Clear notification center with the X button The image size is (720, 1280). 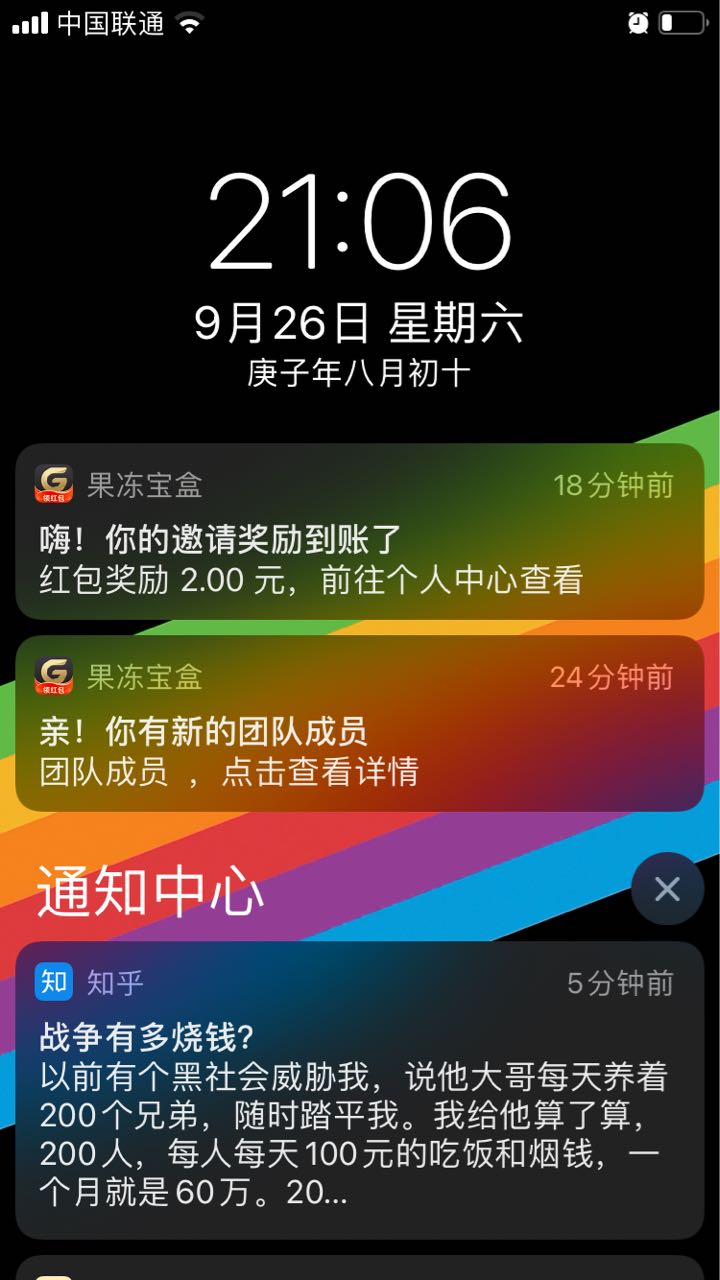click(667, 888)
